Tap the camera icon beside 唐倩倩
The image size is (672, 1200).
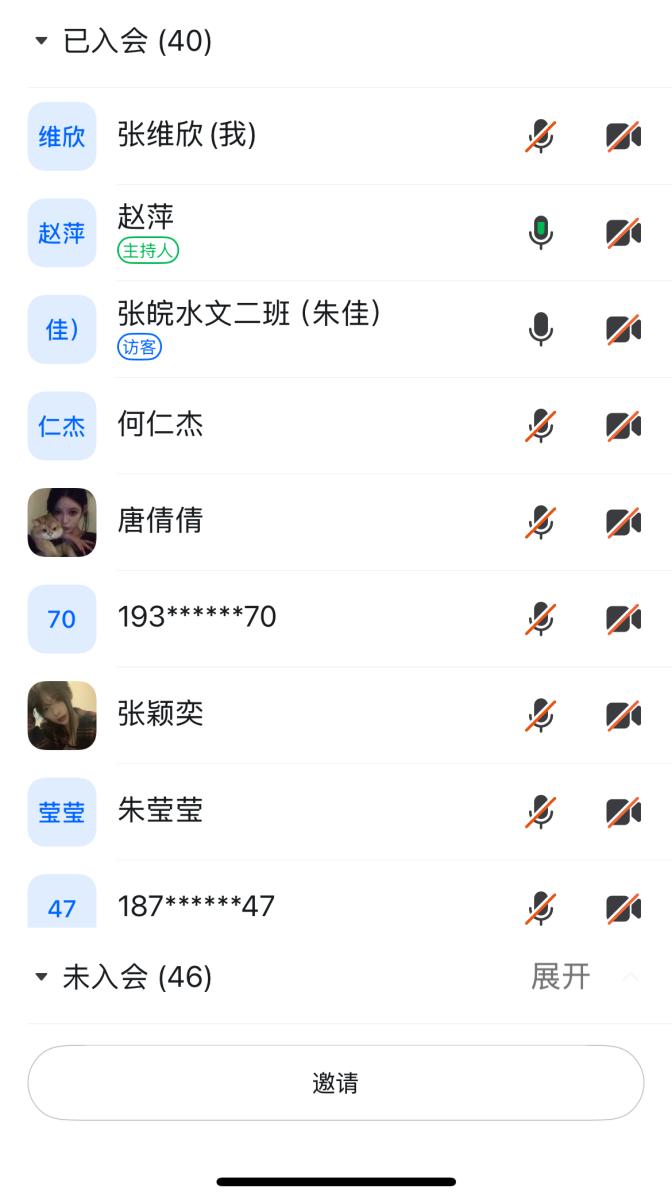[x=623, y=522]
